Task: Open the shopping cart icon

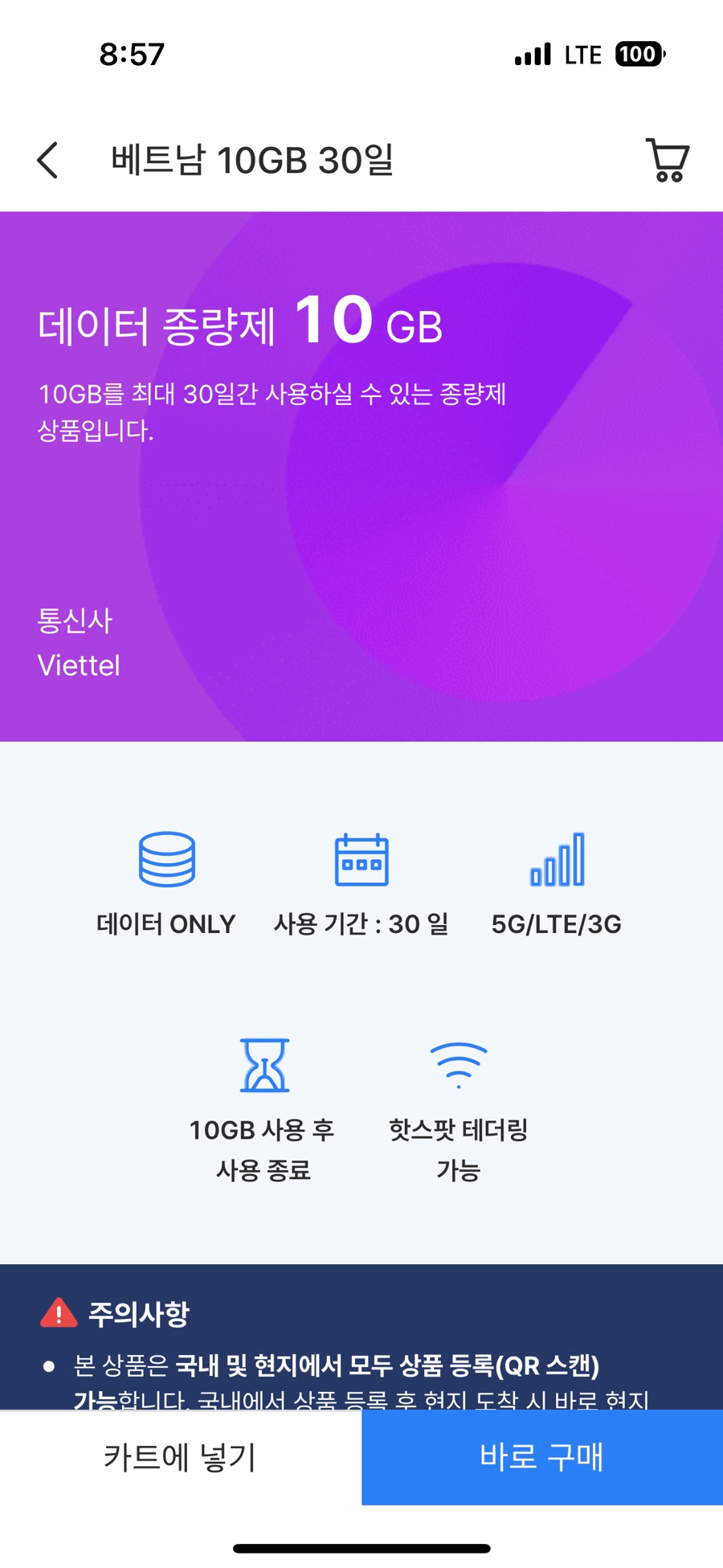Action: [668, 160]
